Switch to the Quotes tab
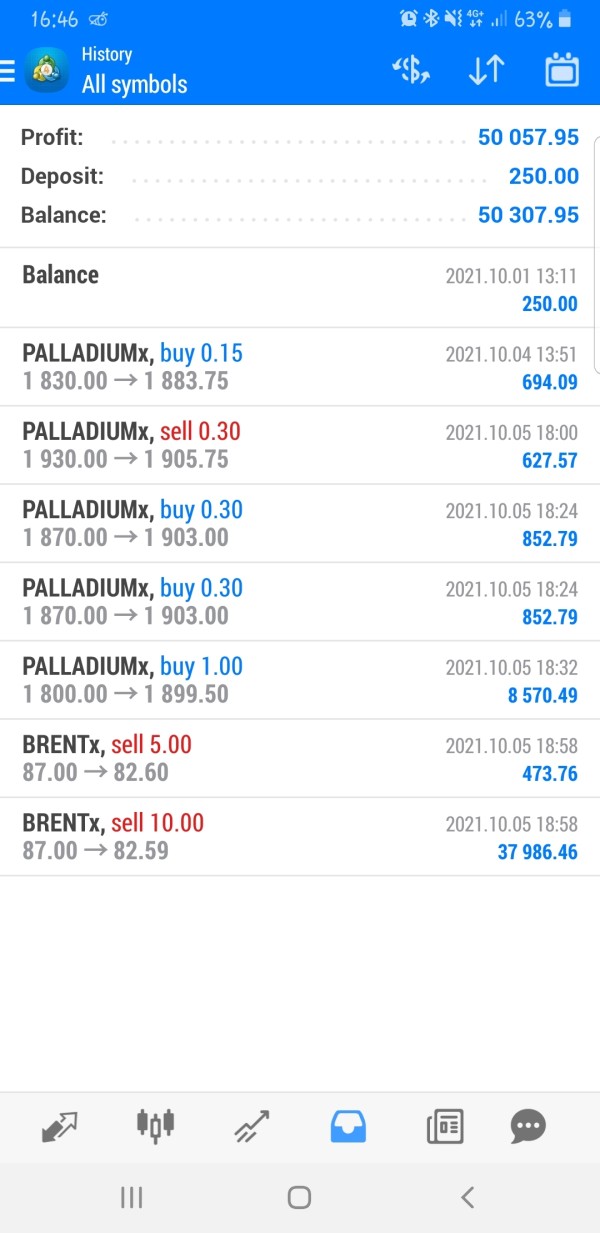The width and height of the screenshot is (600, 1233). point(59,1126)
